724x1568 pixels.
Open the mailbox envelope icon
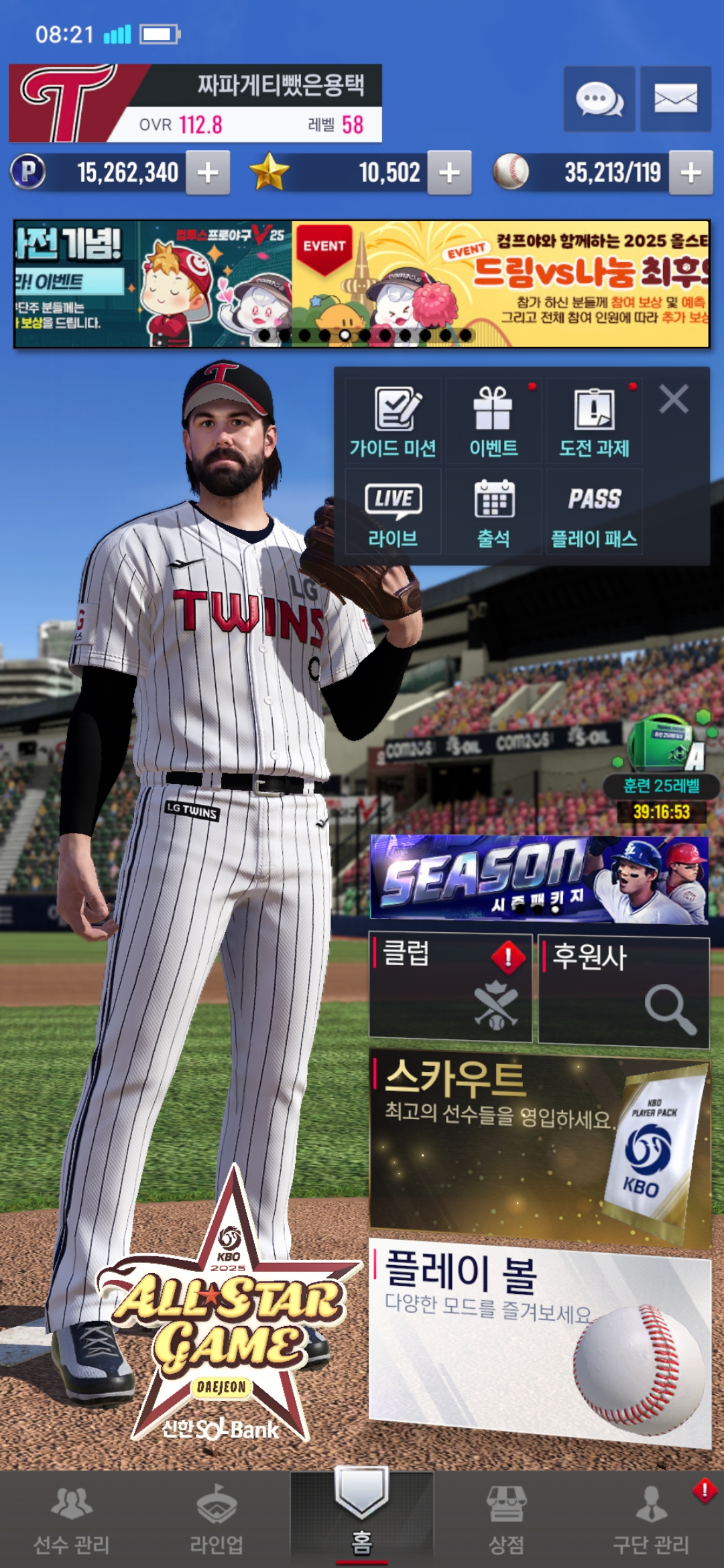[676, 99]
